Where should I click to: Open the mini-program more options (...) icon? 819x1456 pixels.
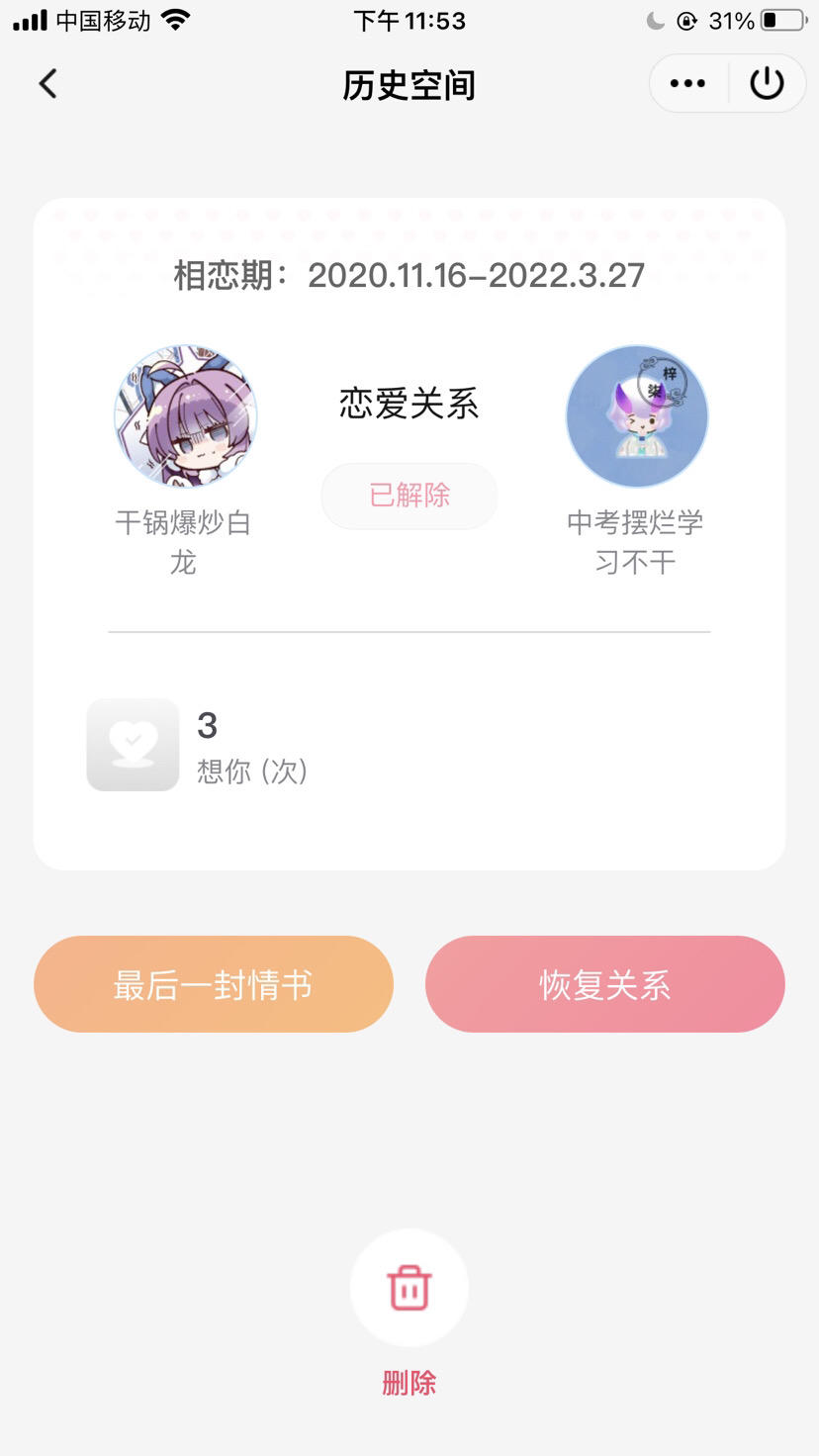click(x=686, y=83)
